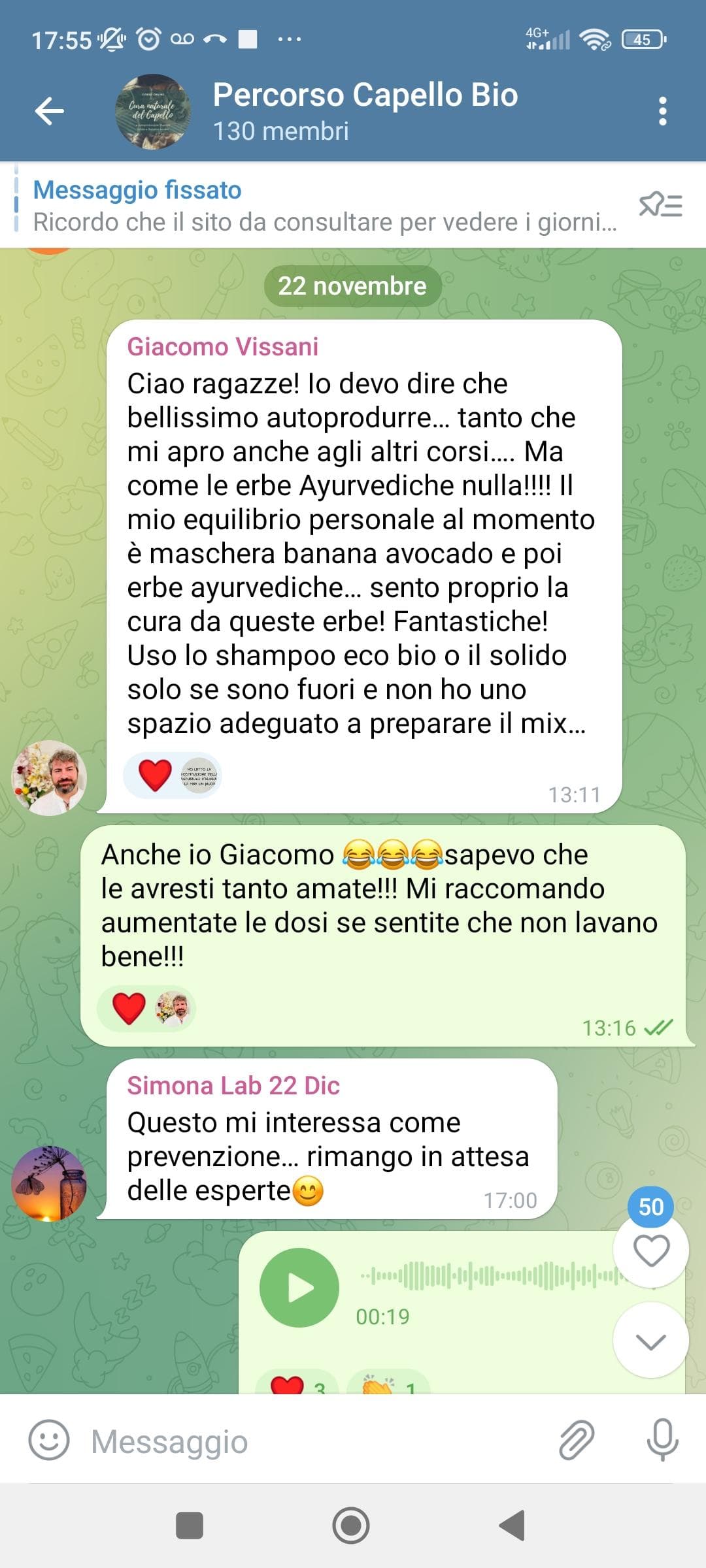Screen dimensions: 706x1568
Task: View the list of pinned messages
Action: pyautogui.click(x=660, y=206)
